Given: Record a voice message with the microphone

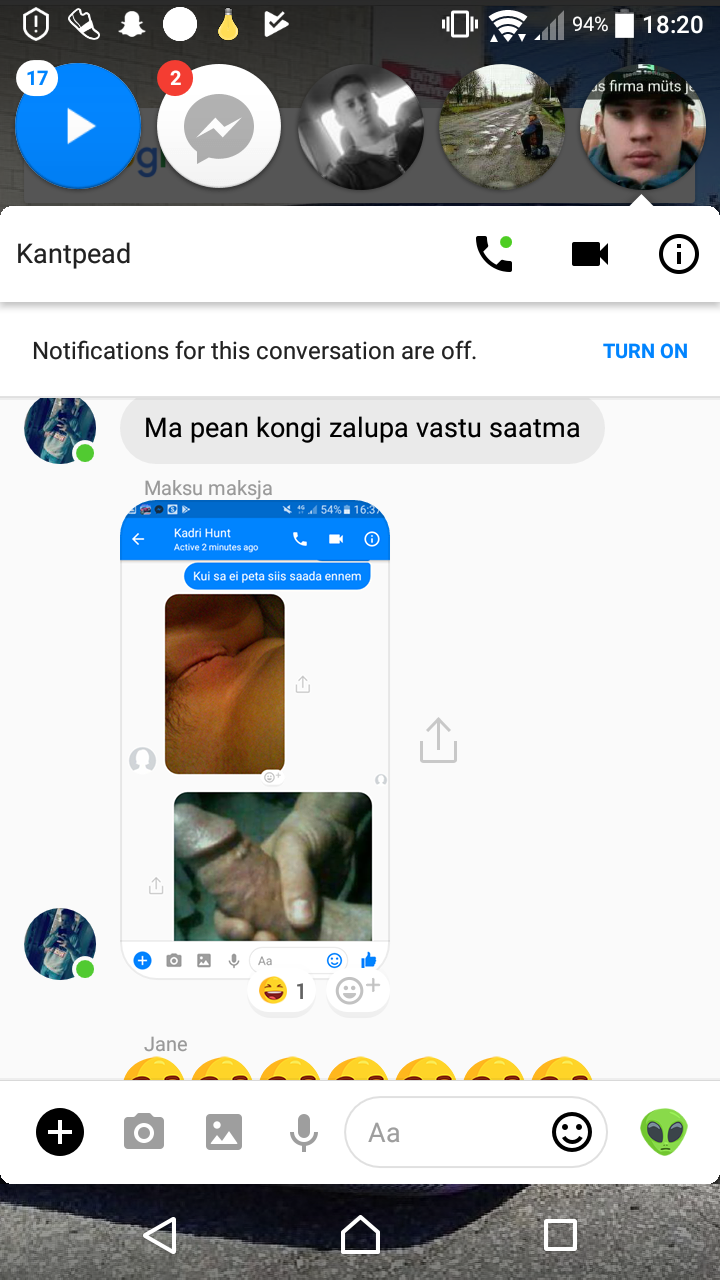Looking at the screenshot, I should pos(304,1132).
